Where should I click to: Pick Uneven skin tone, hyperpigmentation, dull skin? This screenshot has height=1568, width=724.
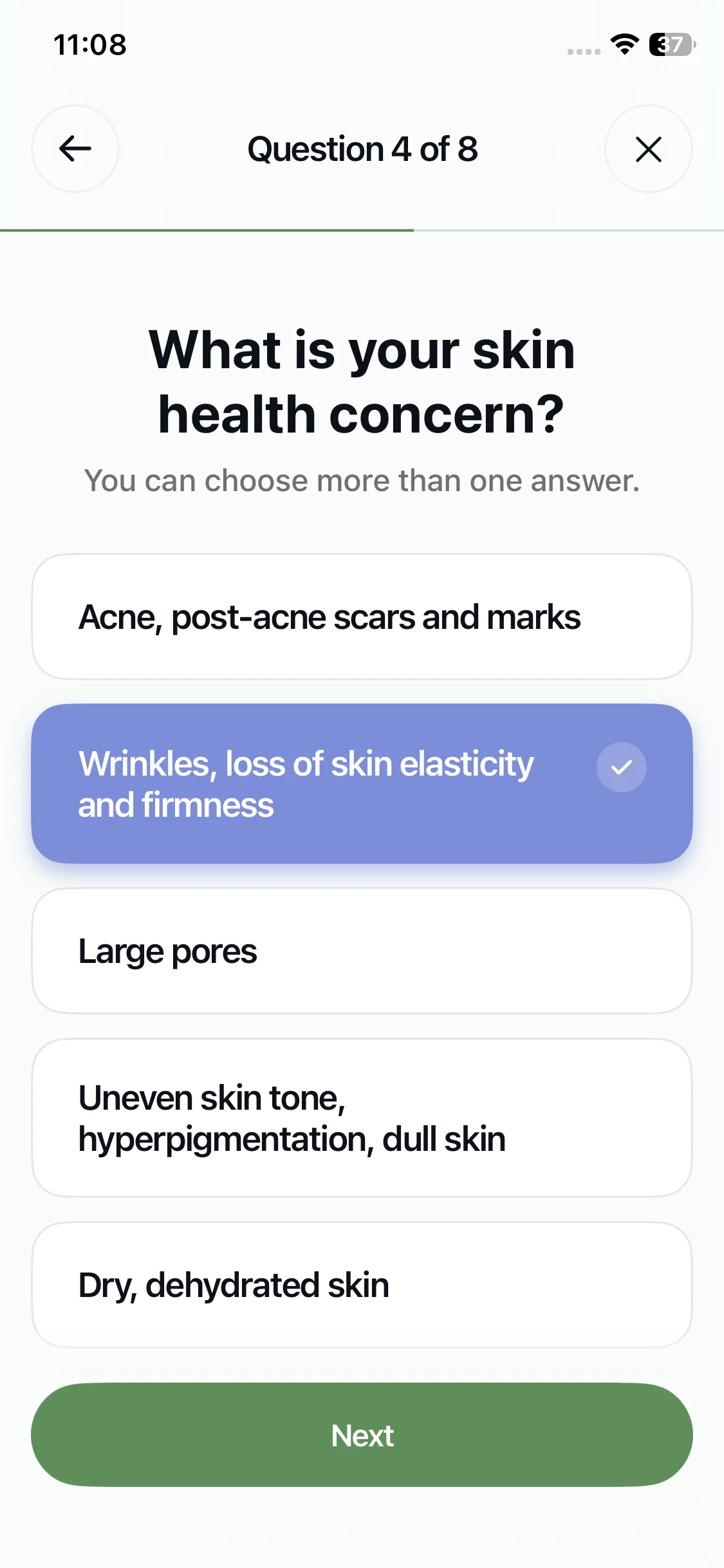pos(362,1118)
